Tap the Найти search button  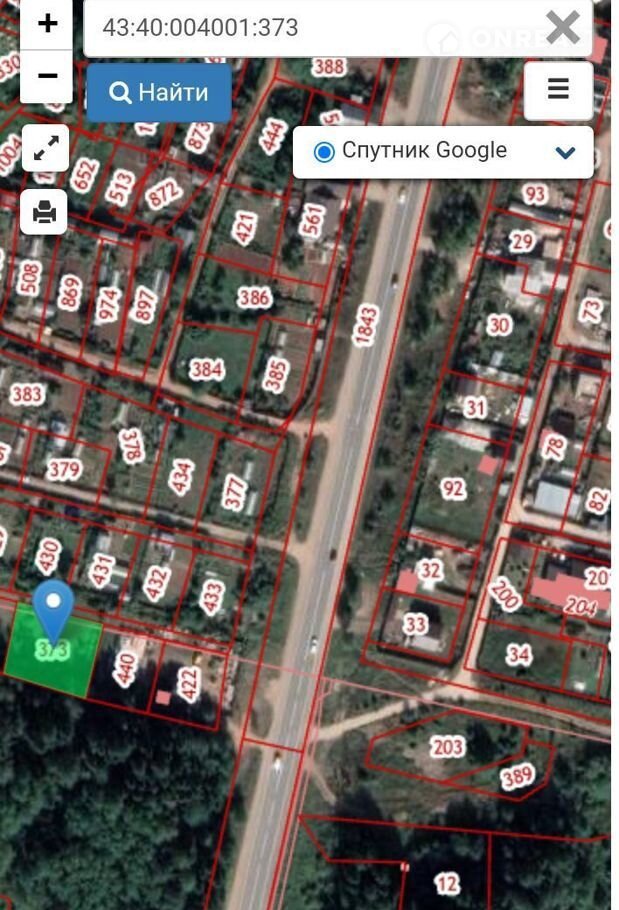159,93
